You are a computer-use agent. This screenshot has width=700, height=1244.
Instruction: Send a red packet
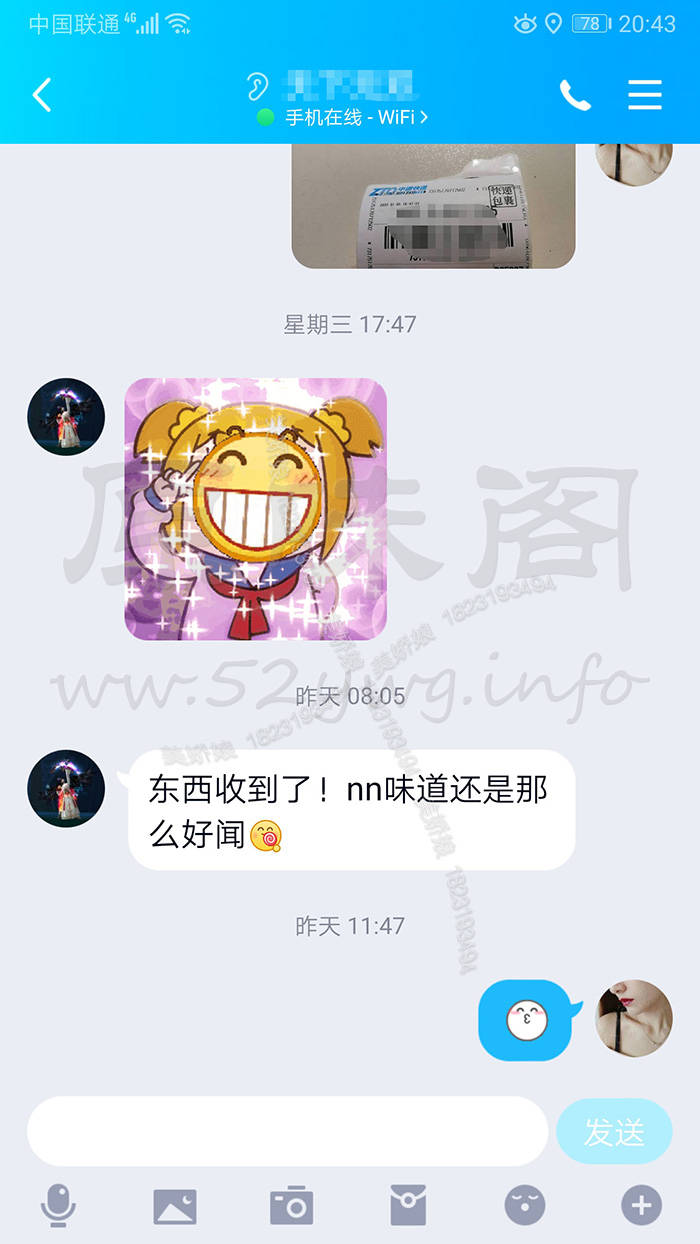[x=408, y=1206]
